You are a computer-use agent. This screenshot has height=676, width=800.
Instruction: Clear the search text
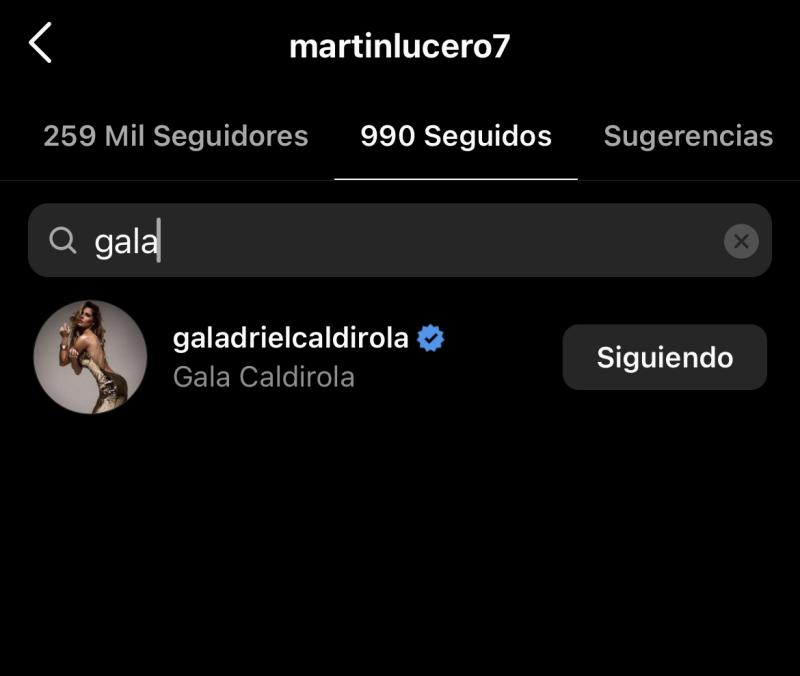(741, 241)
